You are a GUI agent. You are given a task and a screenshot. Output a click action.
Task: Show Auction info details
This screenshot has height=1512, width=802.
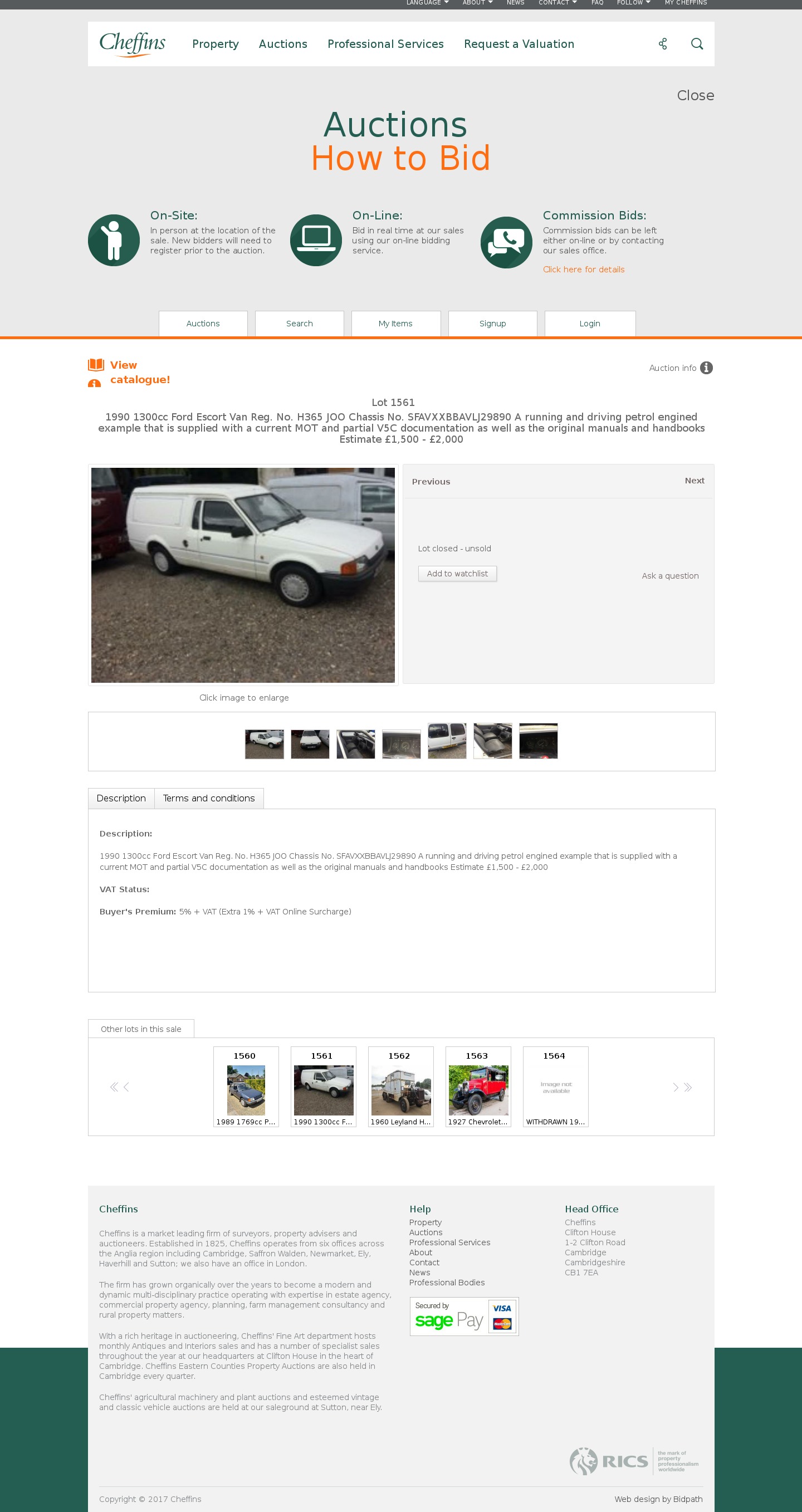[680, 368]
